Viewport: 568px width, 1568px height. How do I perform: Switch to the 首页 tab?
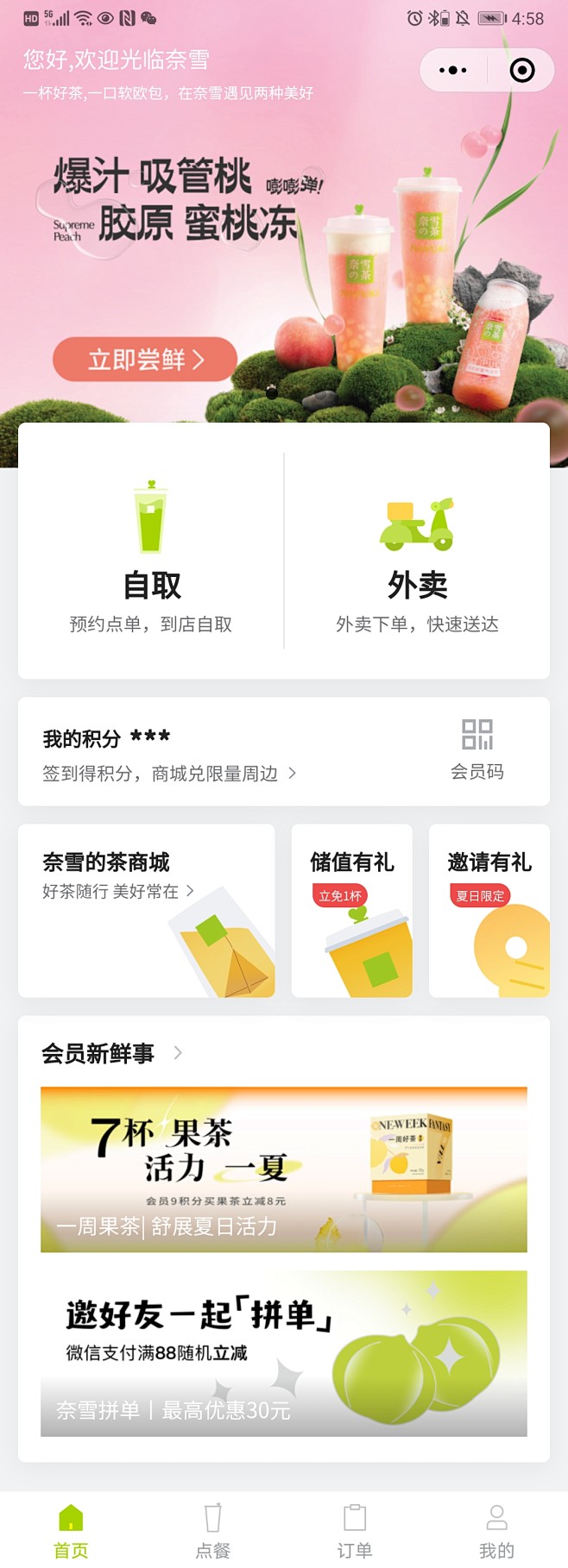pos(71,1530)
